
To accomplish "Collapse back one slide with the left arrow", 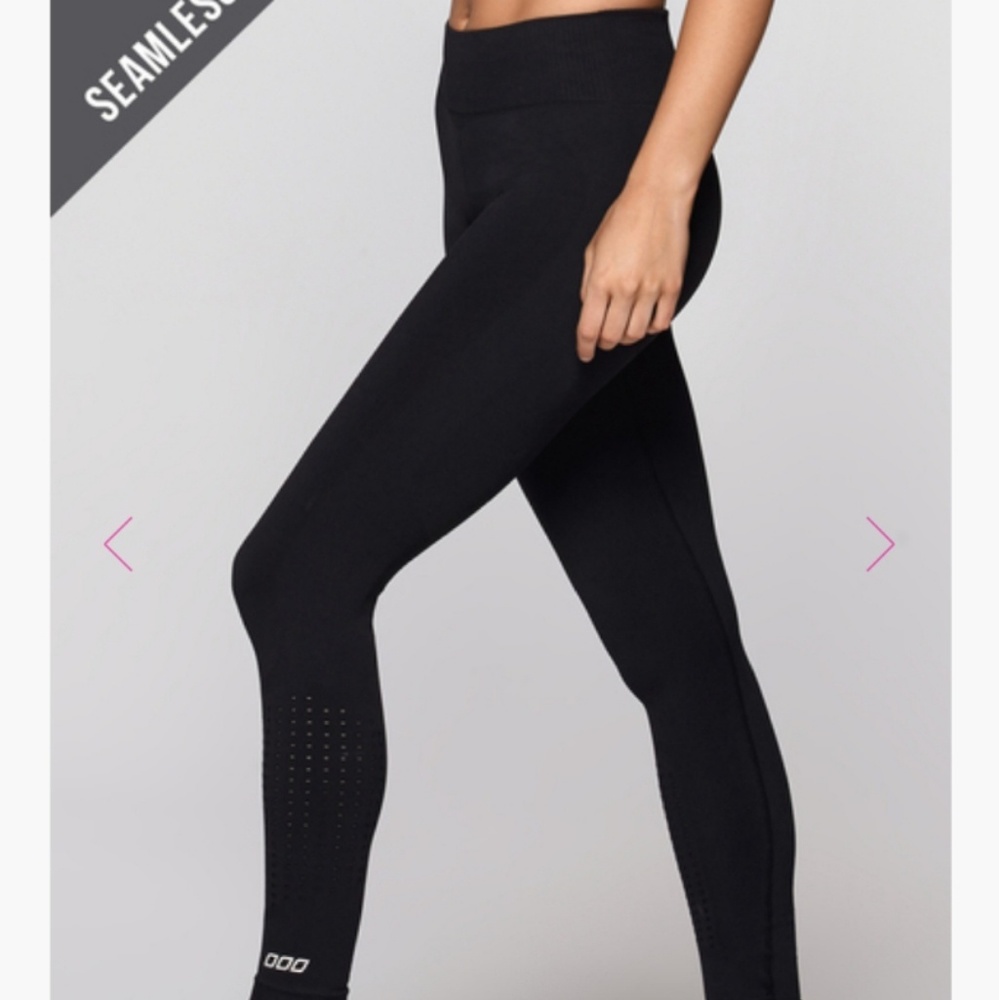I will click(x=120, y=543).
